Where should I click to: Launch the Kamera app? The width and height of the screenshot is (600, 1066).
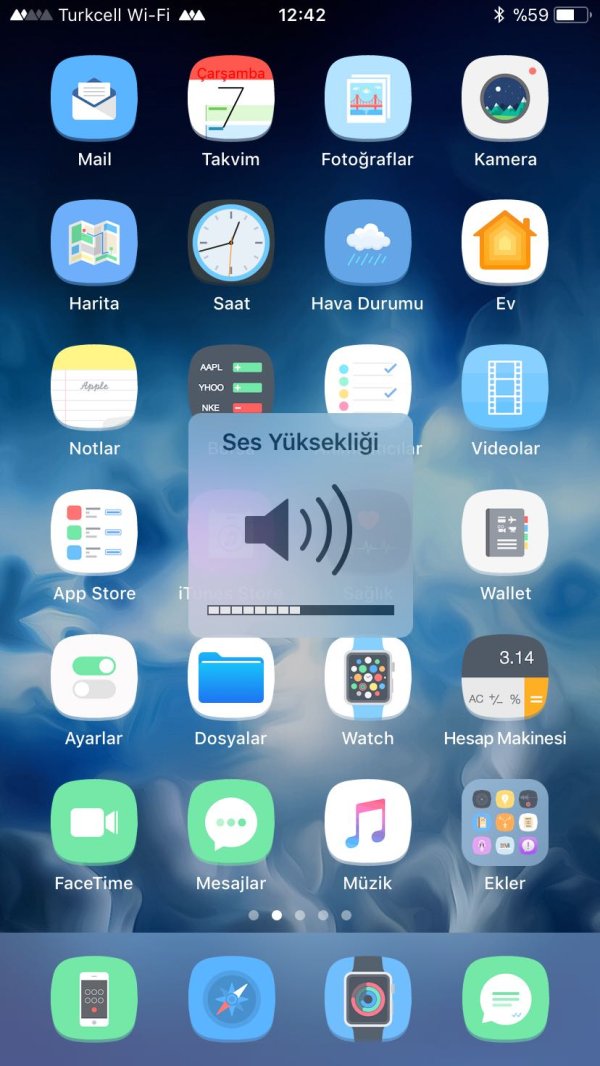pyautogui.click(x=505, y=99)
